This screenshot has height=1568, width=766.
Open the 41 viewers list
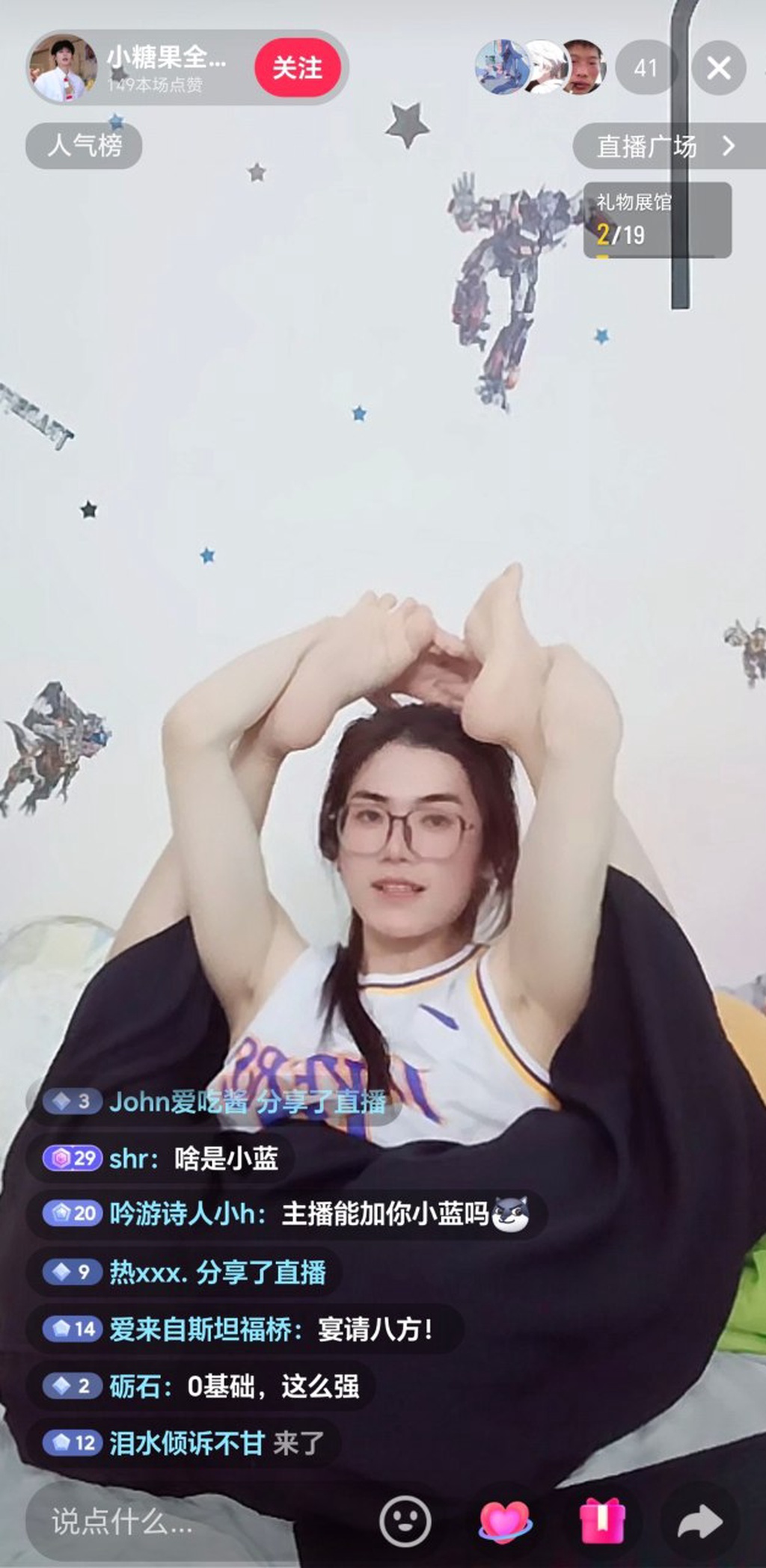click(645, 68)
